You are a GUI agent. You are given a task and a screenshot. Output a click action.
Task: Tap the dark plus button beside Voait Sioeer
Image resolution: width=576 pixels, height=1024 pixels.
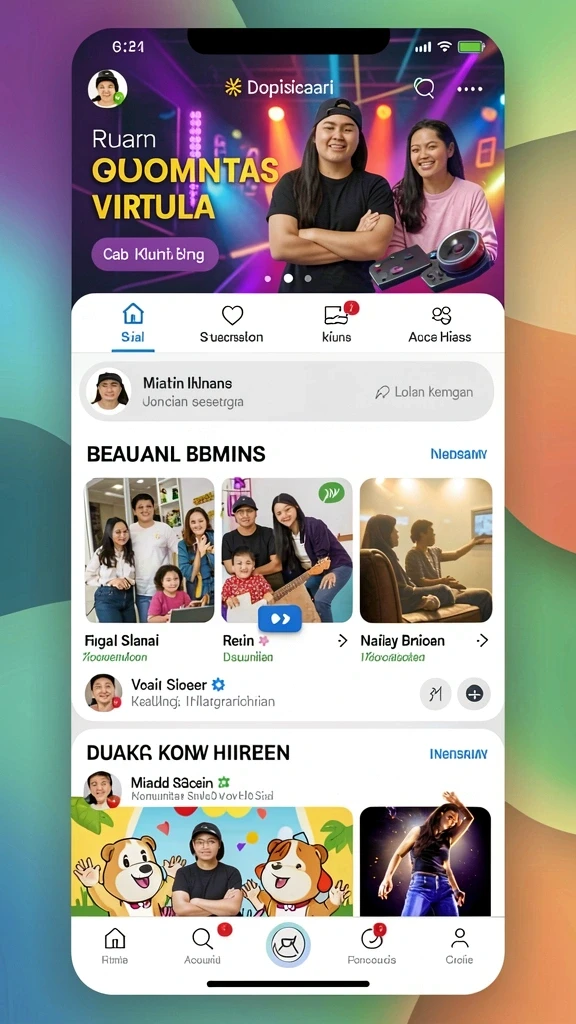(x=474, y=694)
